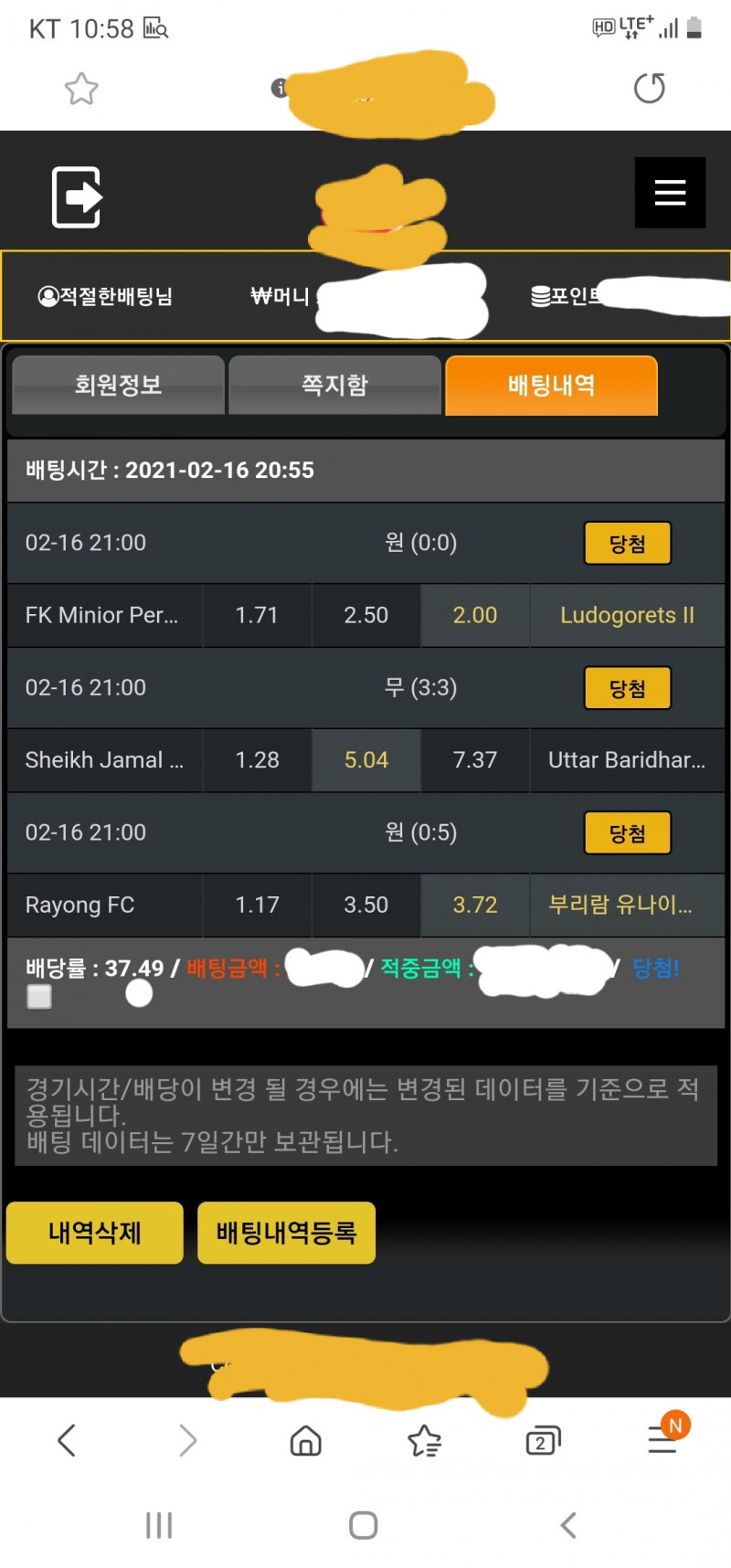Switch to the 쪽지함 tab

coord(334,386)
